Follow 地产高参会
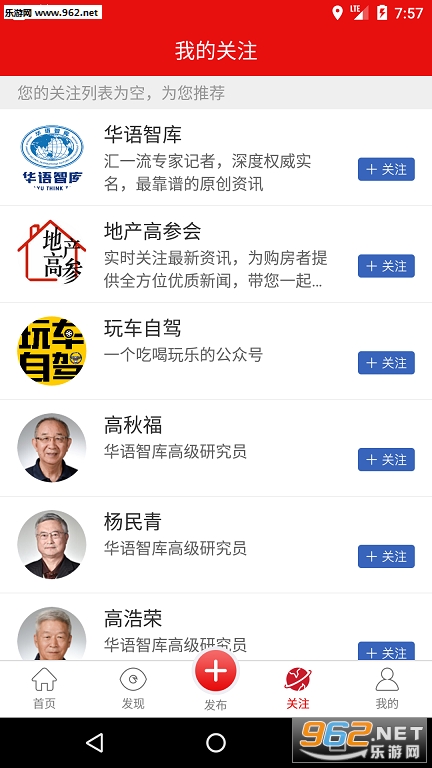The image size is (432, 768). [386, 266]
